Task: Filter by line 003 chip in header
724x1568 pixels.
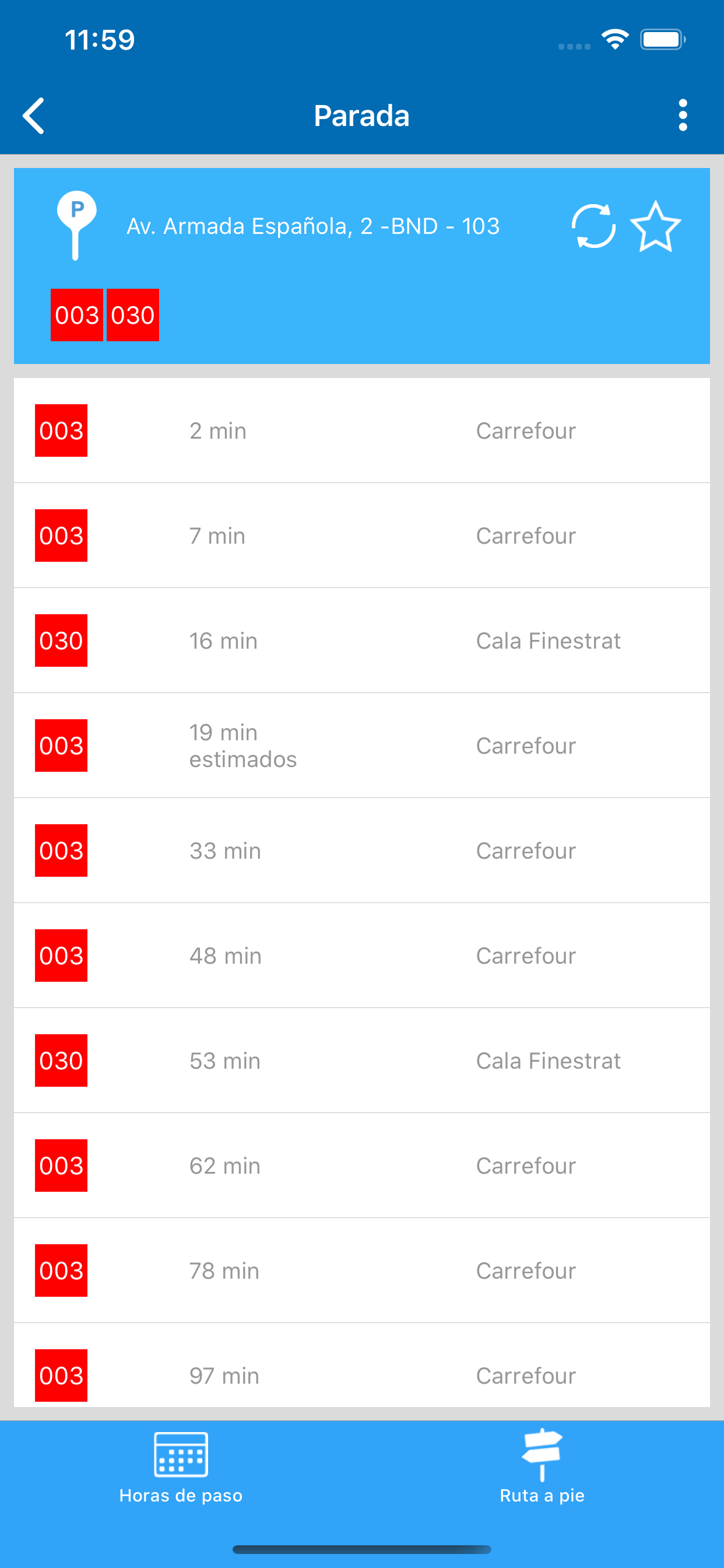Action: pyautogui.click(x=77, y=314)
